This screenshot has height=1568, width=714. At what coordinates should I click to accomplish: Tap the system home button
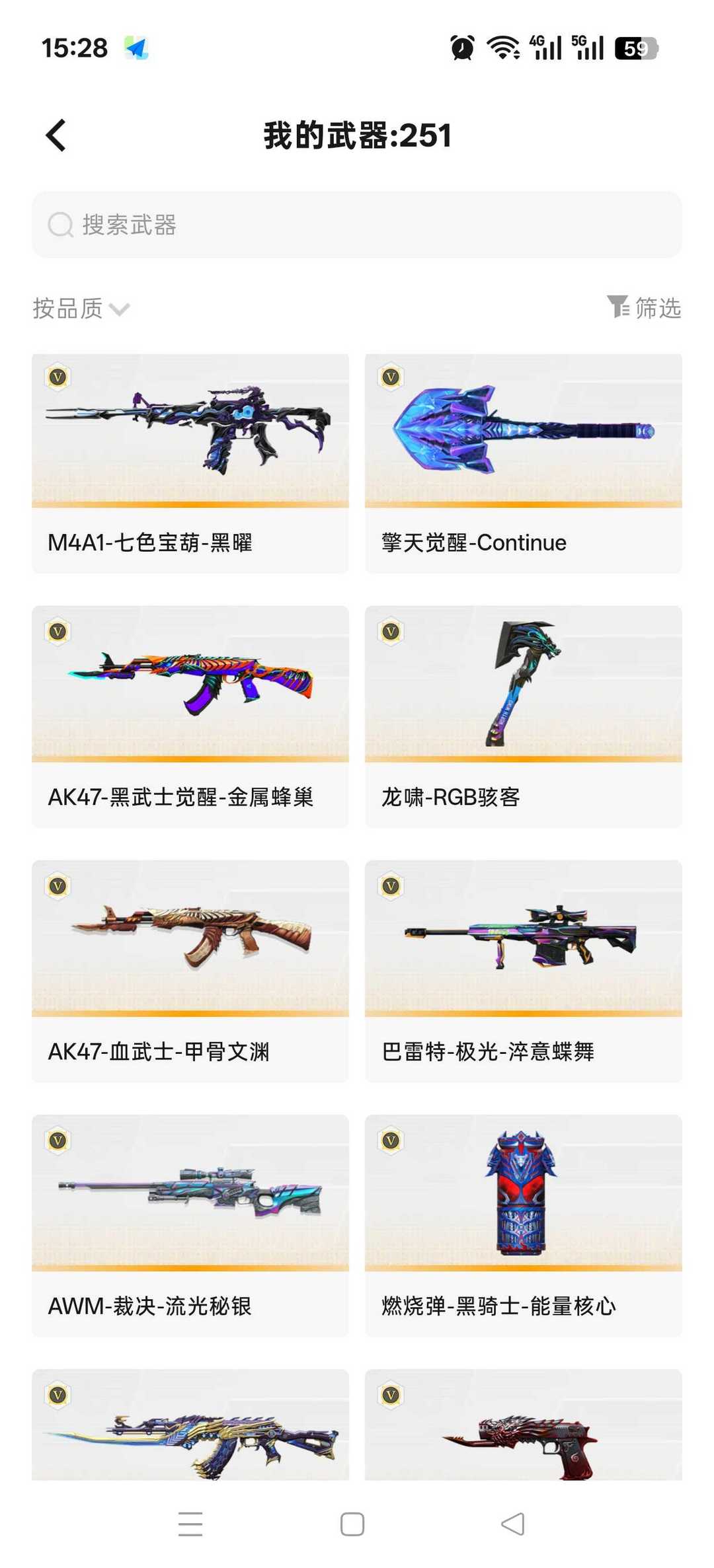[x=352, y=1524]
